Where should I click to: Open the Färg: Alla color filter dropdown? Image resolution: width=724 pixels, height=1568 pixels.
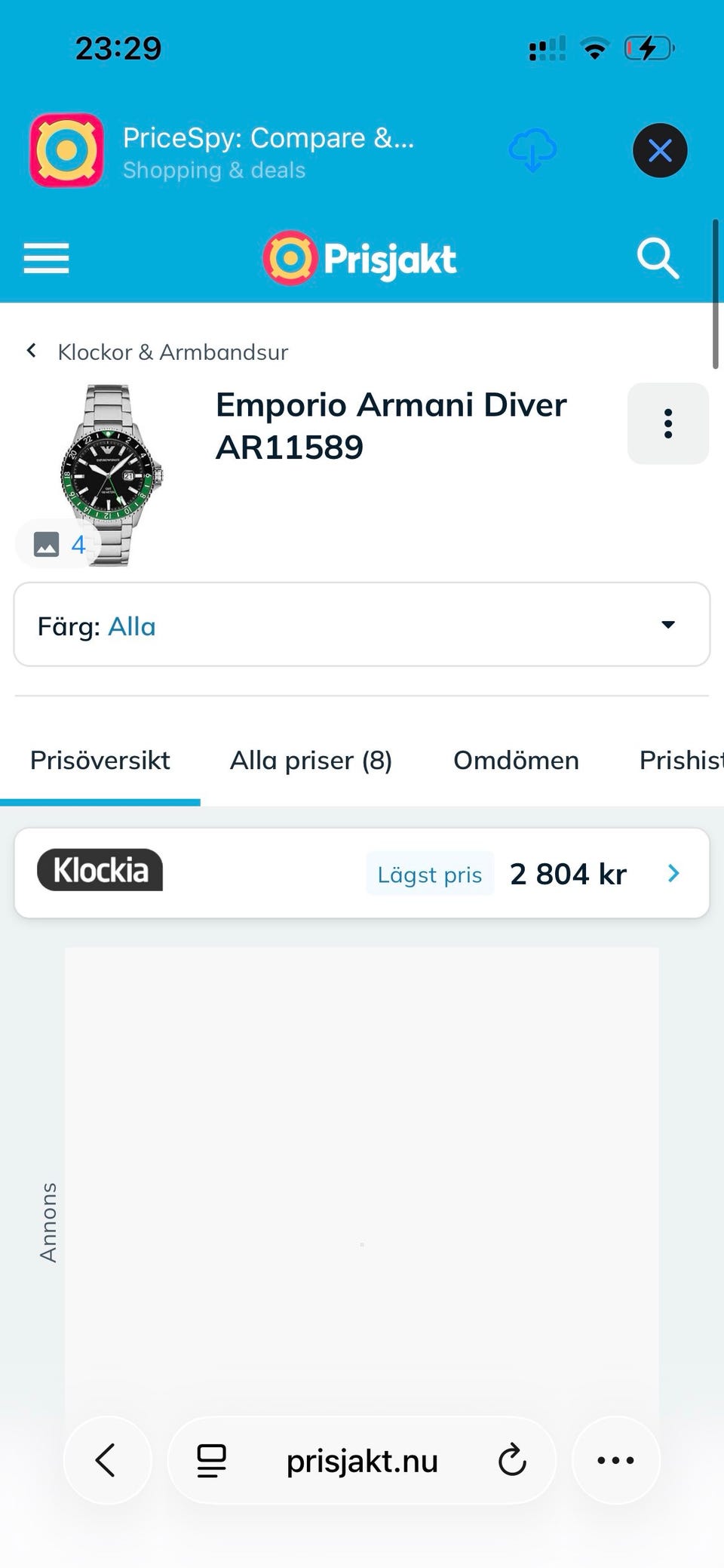[x=362, y=625]
